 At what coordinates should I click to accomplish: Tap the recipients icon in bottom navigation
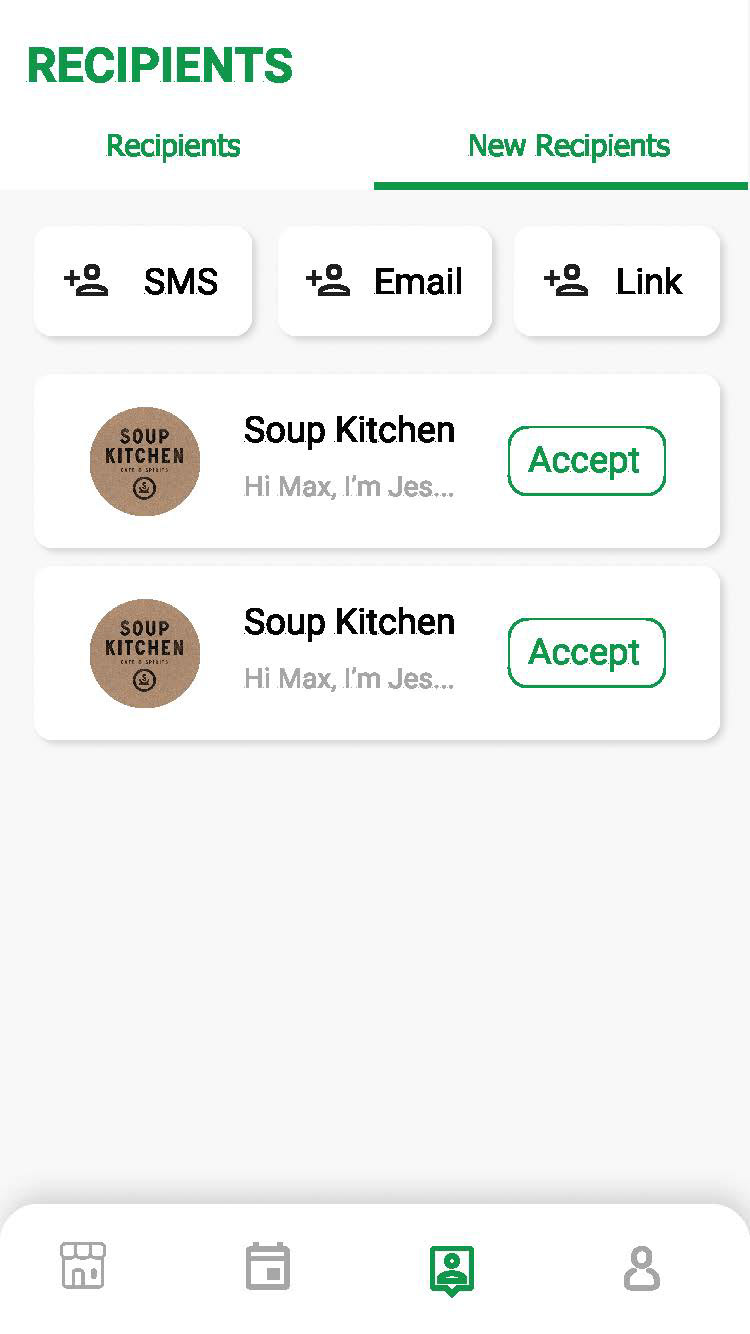(x=452, y=1270)
